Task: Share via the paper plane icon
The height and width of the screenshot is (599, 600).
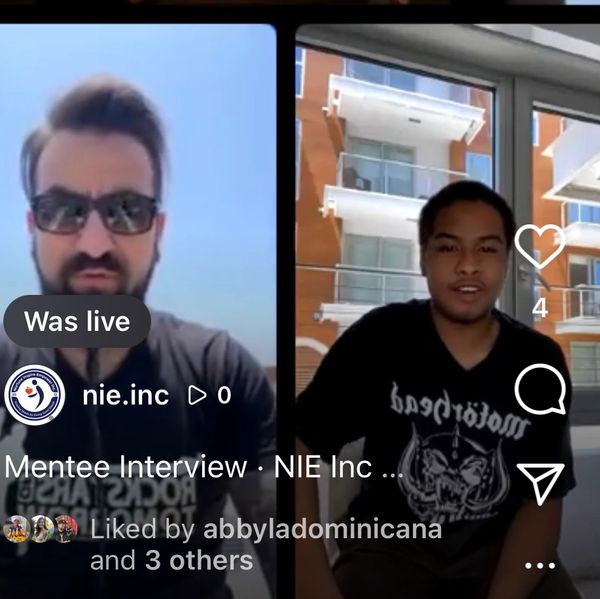Action: 540,483
